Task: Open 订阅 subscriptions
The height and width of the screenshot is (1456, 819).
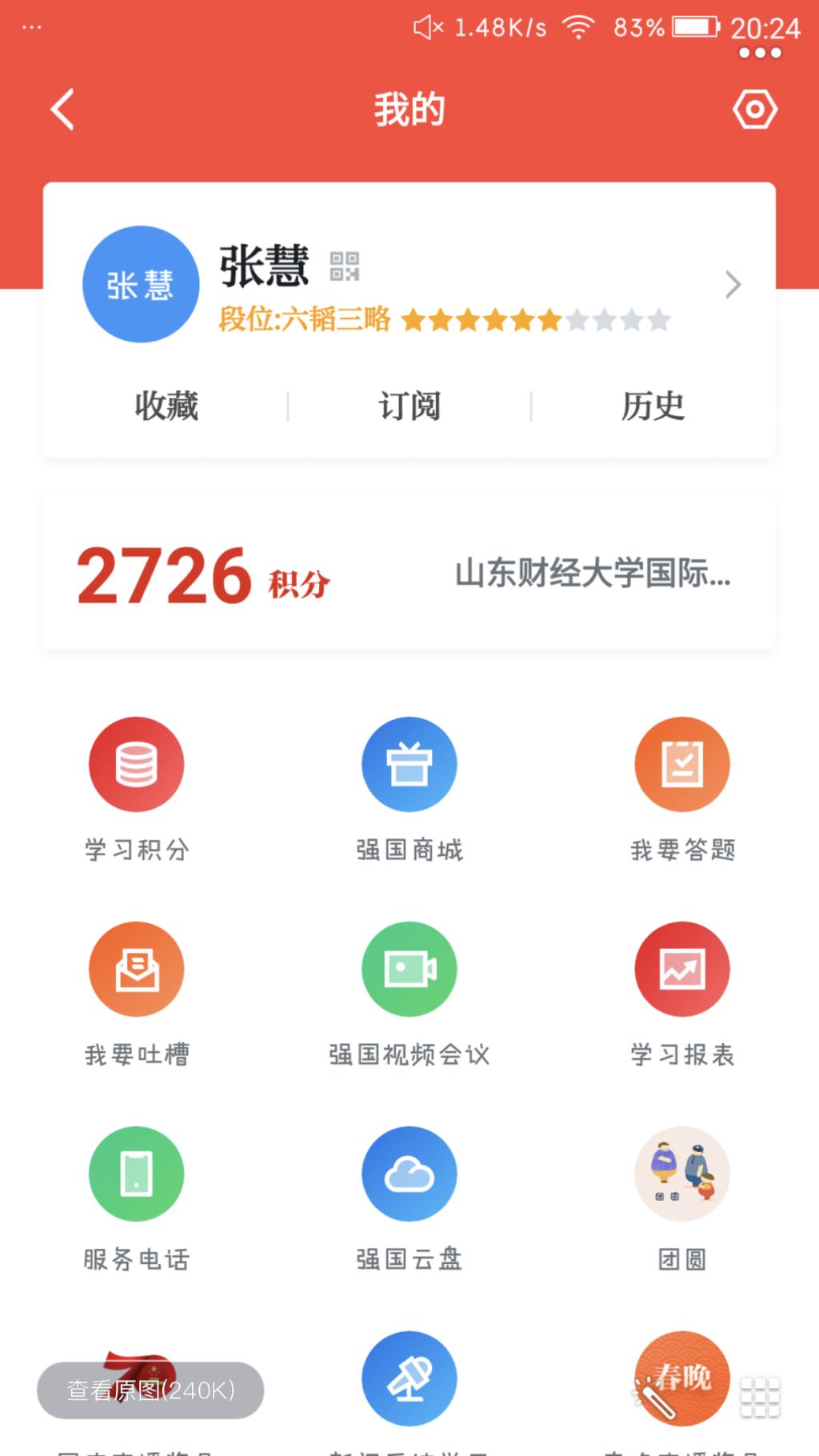Action: pyautogui.click(x=409, y=406)
